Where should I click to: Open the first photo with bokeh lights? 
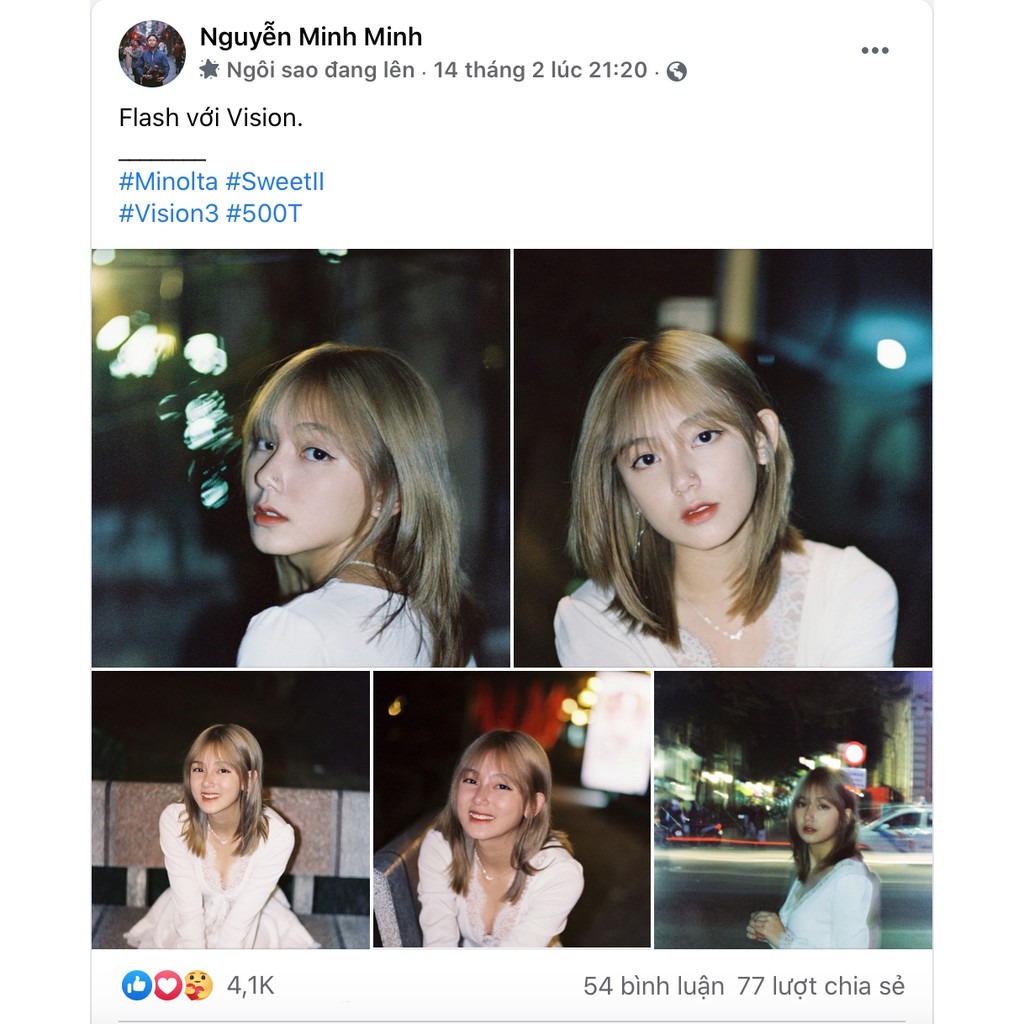pyautogui.click(x=300, y=457)
